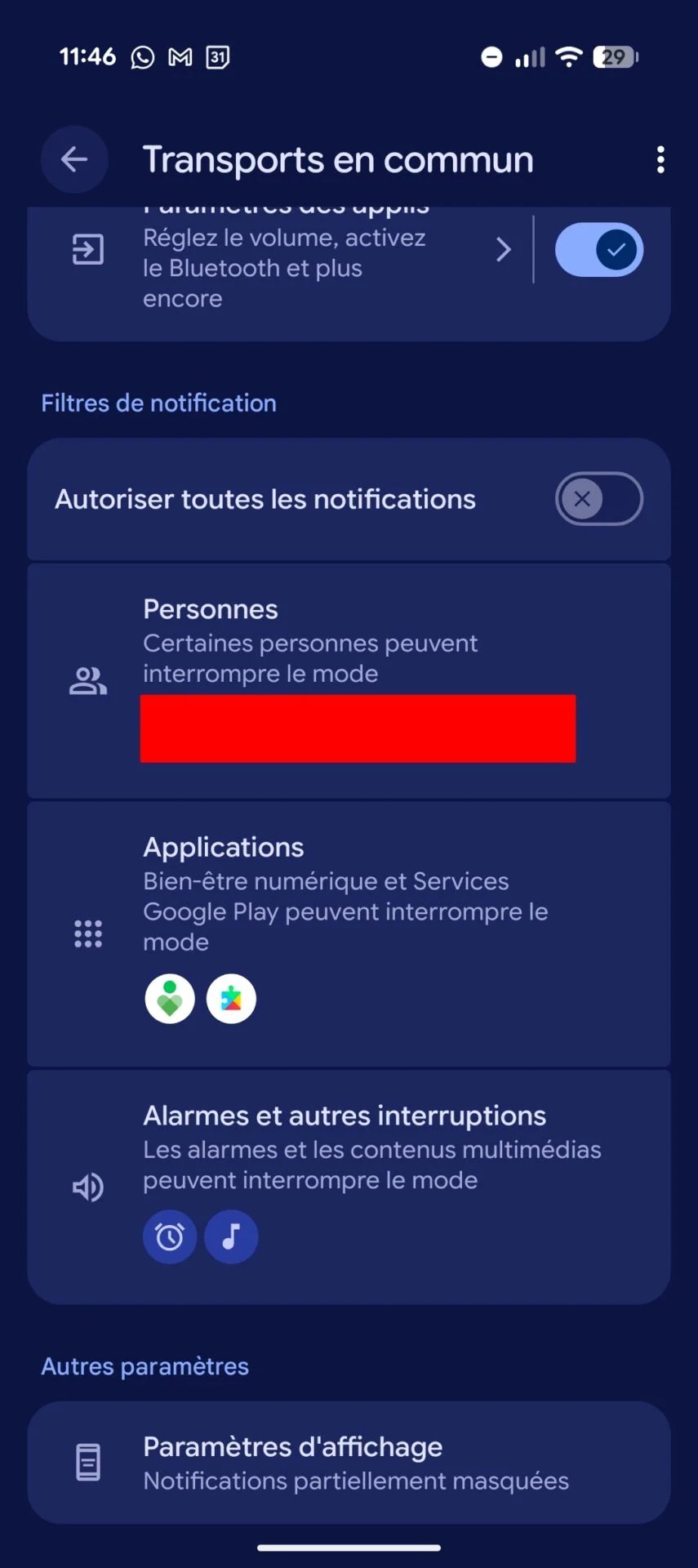Toggle Réglez le volume setting on or off
Image resolution: width=698 pixels, height=1568 pixels.
coord(599,250)
